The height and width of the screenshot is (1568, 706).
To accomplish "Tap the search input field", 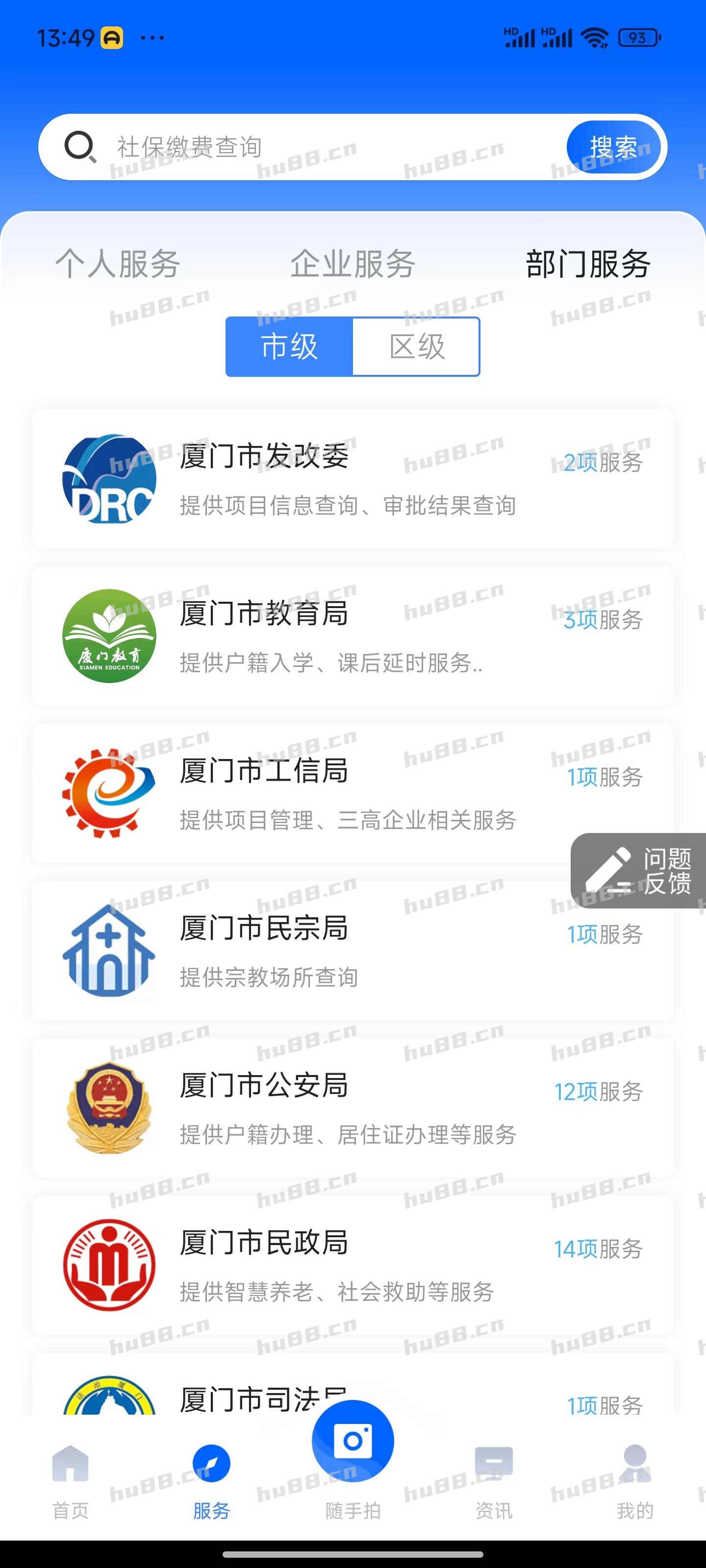I will coord(304,146).
